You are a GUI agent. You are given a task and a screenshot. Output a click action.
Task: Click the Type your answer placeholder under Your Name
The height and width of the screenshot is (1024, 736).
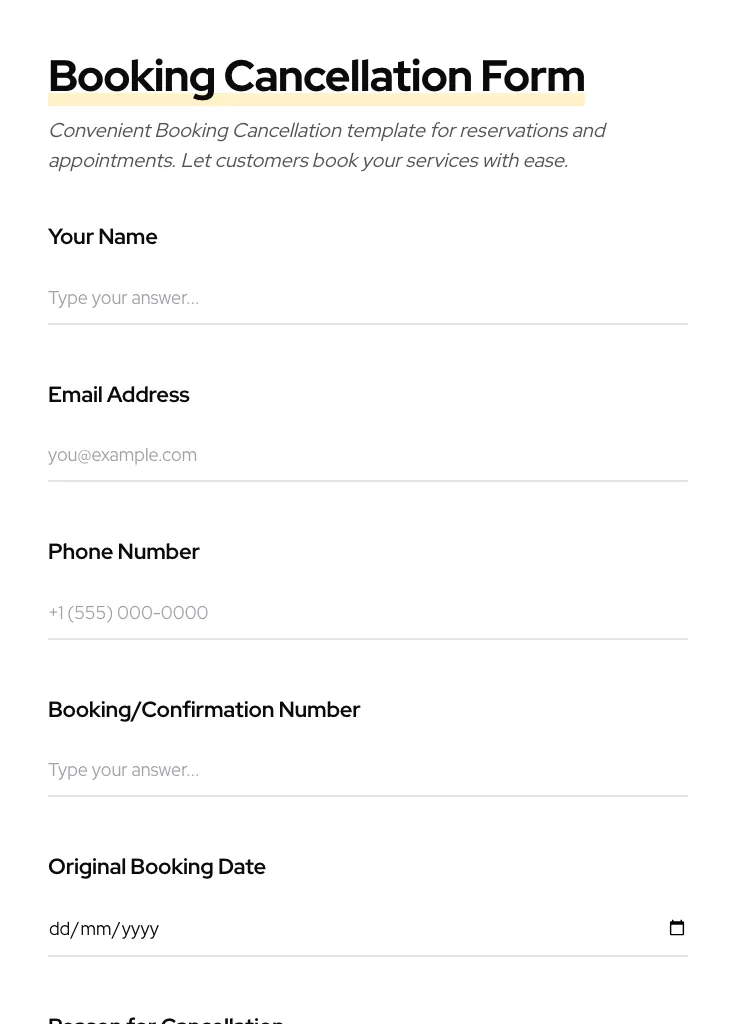click(123, 298)
